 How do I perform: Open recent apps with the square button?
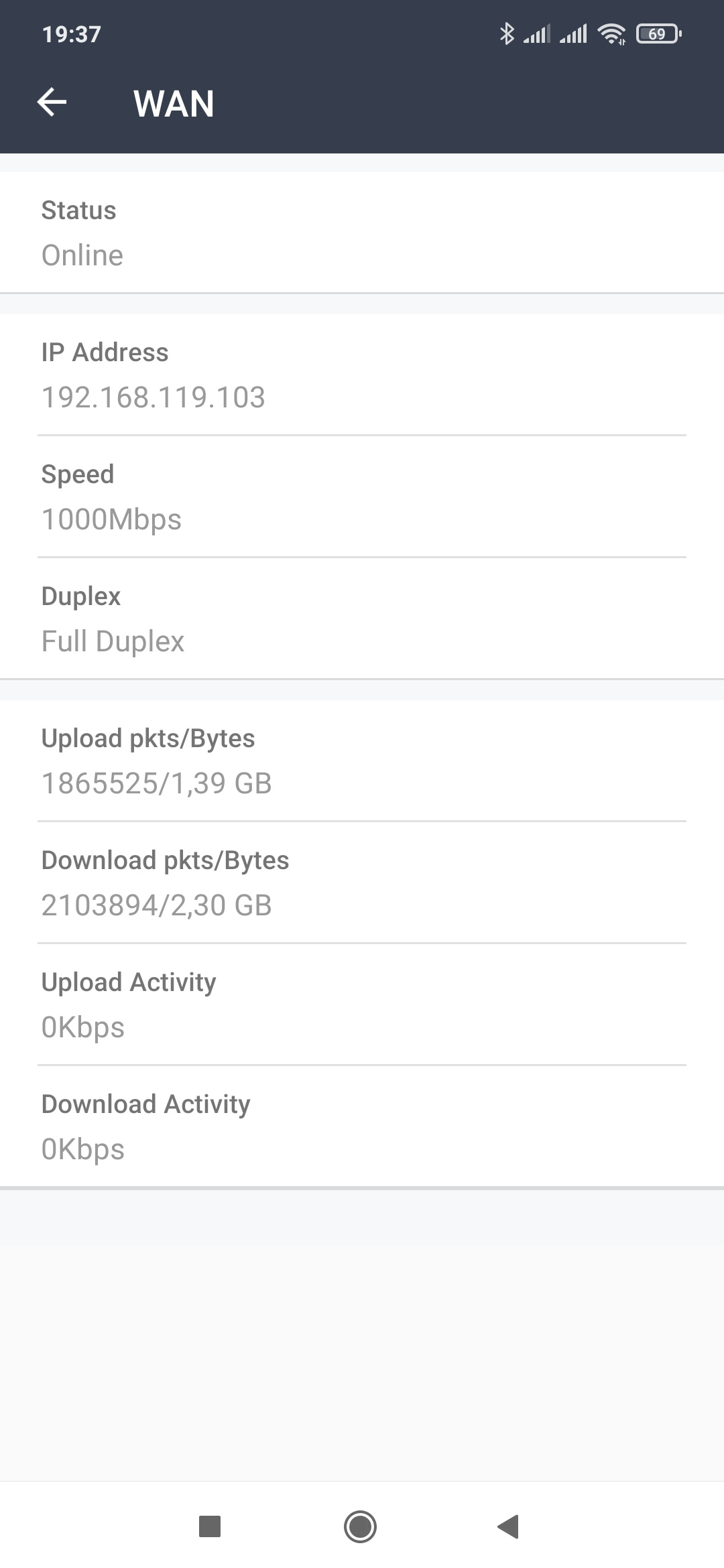210,1526
